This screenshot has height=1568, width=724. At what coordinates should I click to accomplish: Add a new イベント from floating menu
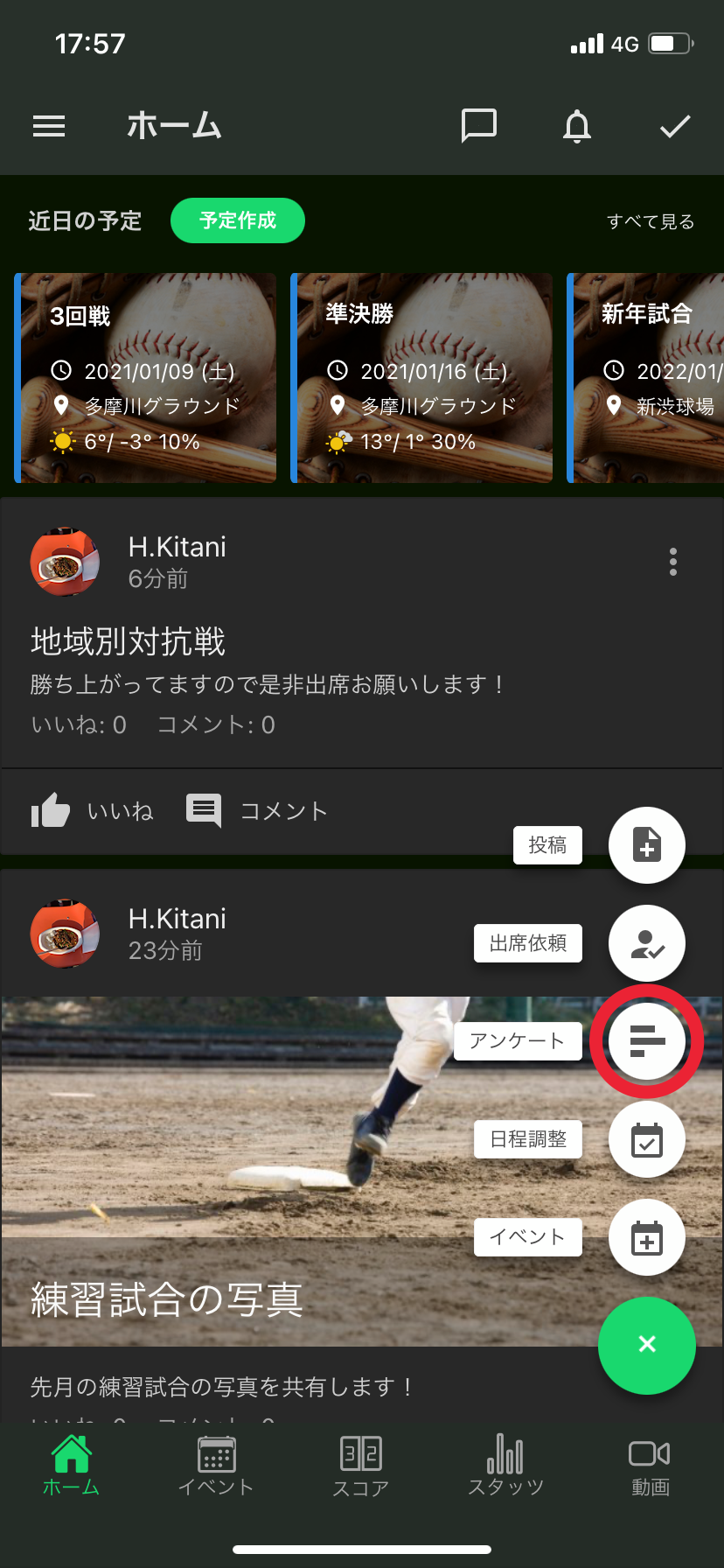coord(646,1237)
